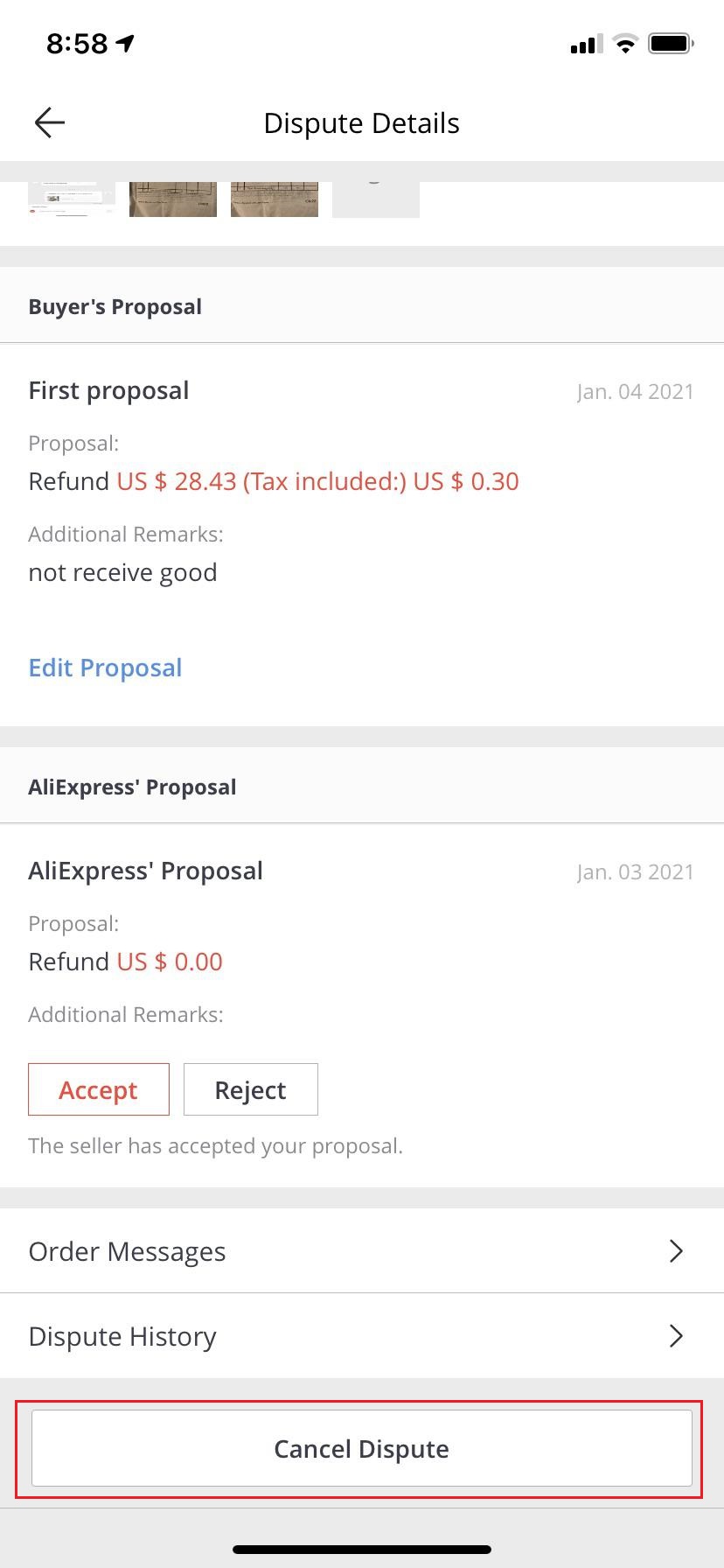Tap the Wi-Fi status icon

point(624,44)
